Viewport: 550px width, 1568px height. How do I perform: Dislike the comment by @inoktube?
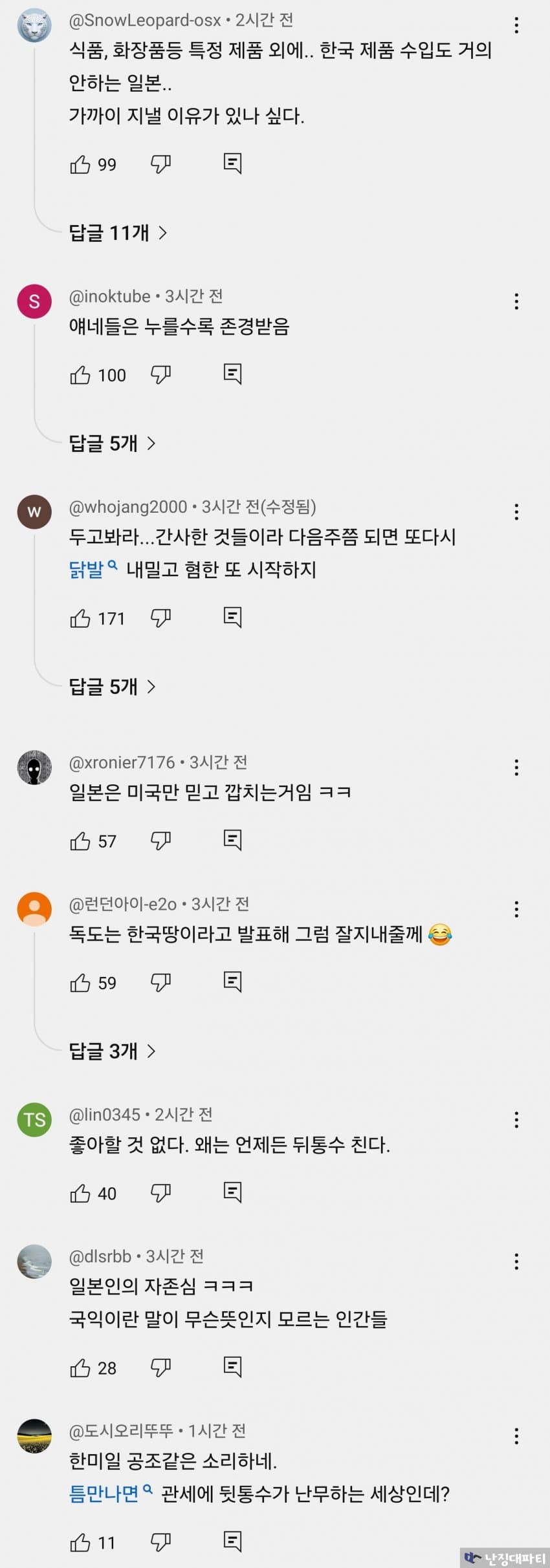tap(160, 374)
